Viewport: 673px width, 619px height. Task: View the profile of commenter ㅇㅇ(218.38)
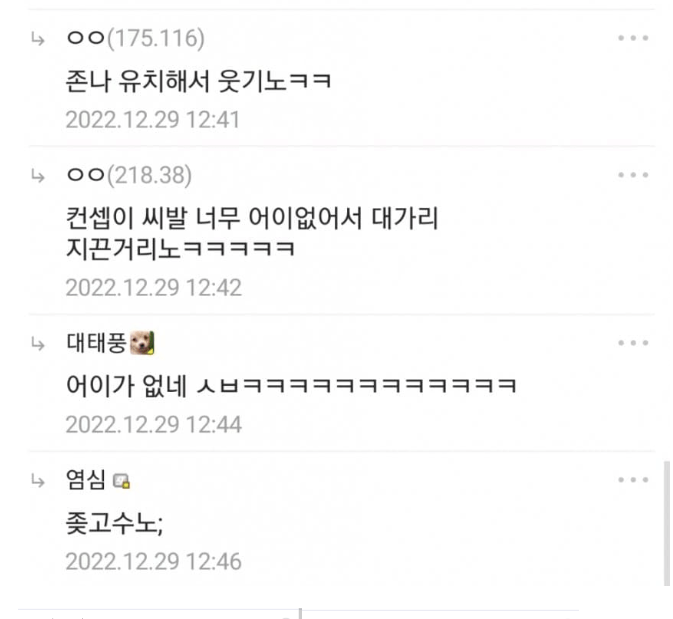(128, 176)
